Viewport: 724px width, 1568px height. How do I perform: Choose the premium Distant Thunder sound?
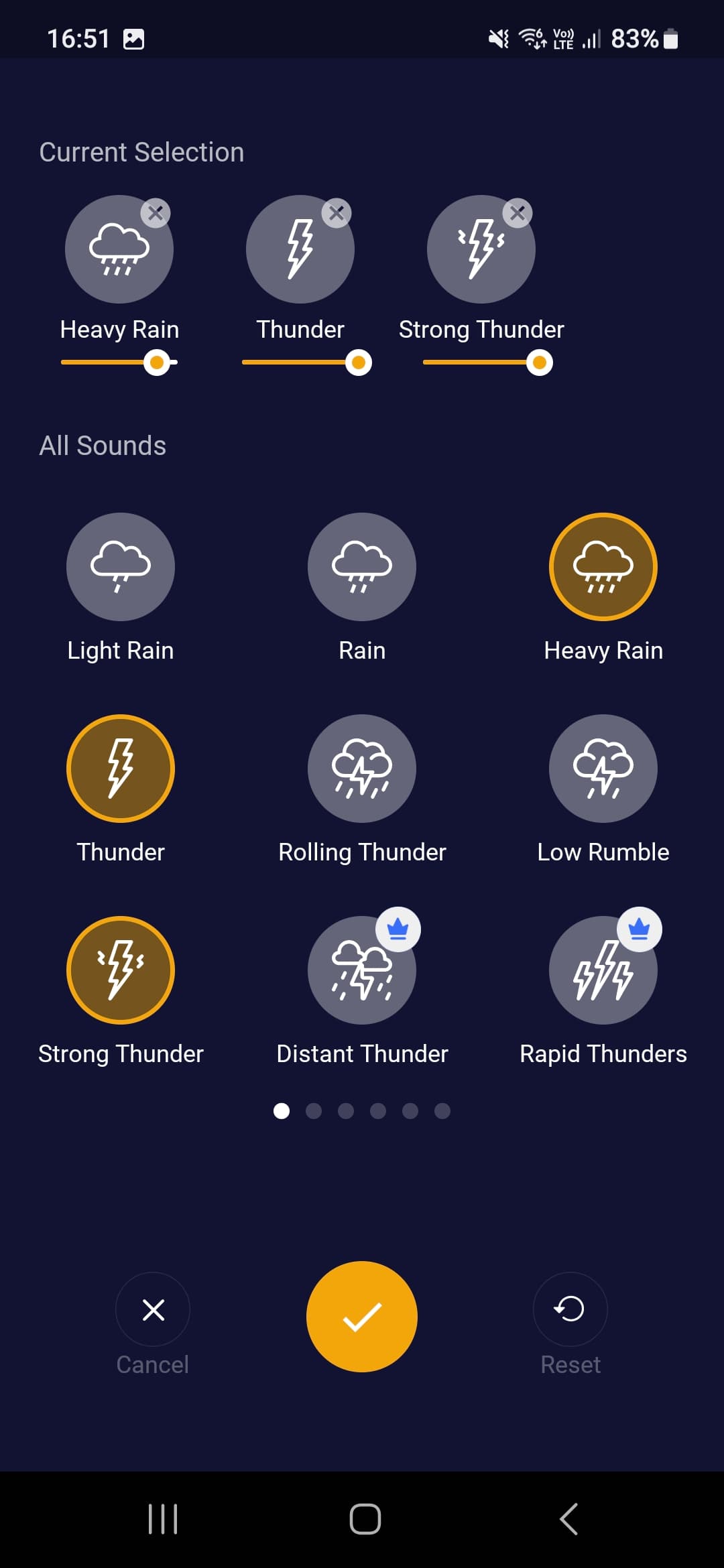(x=362, y=970)
